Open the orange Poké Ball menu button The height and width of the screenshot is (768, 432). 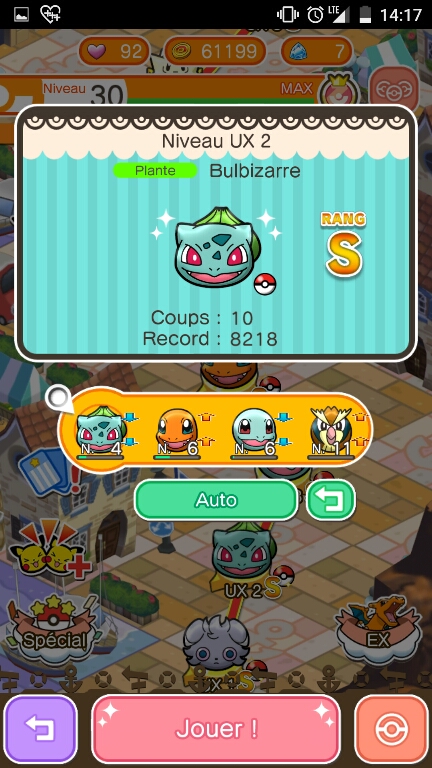(391, 729)
